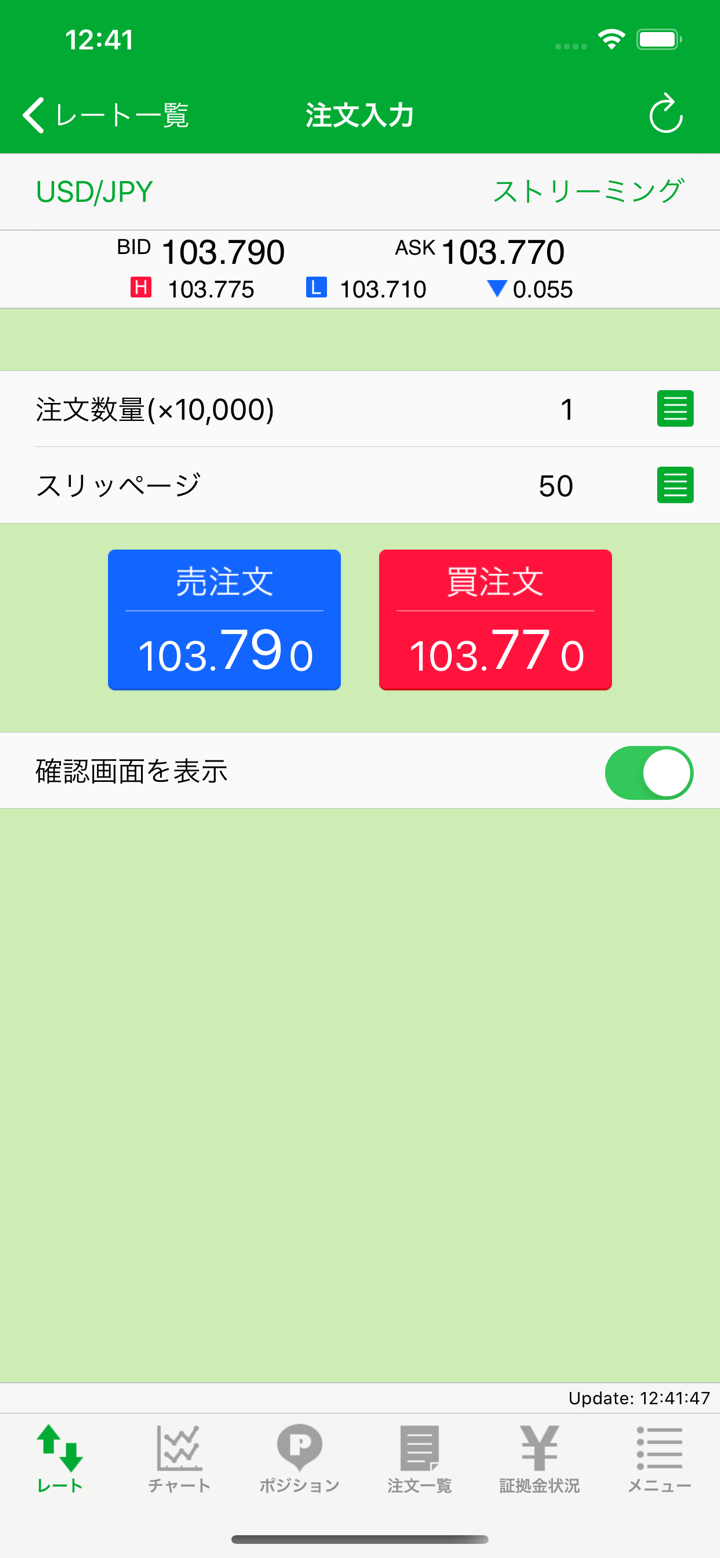Open the 注文数量 entry list icon
This screenshot has height=1558, width=720.
pos(674,408)
